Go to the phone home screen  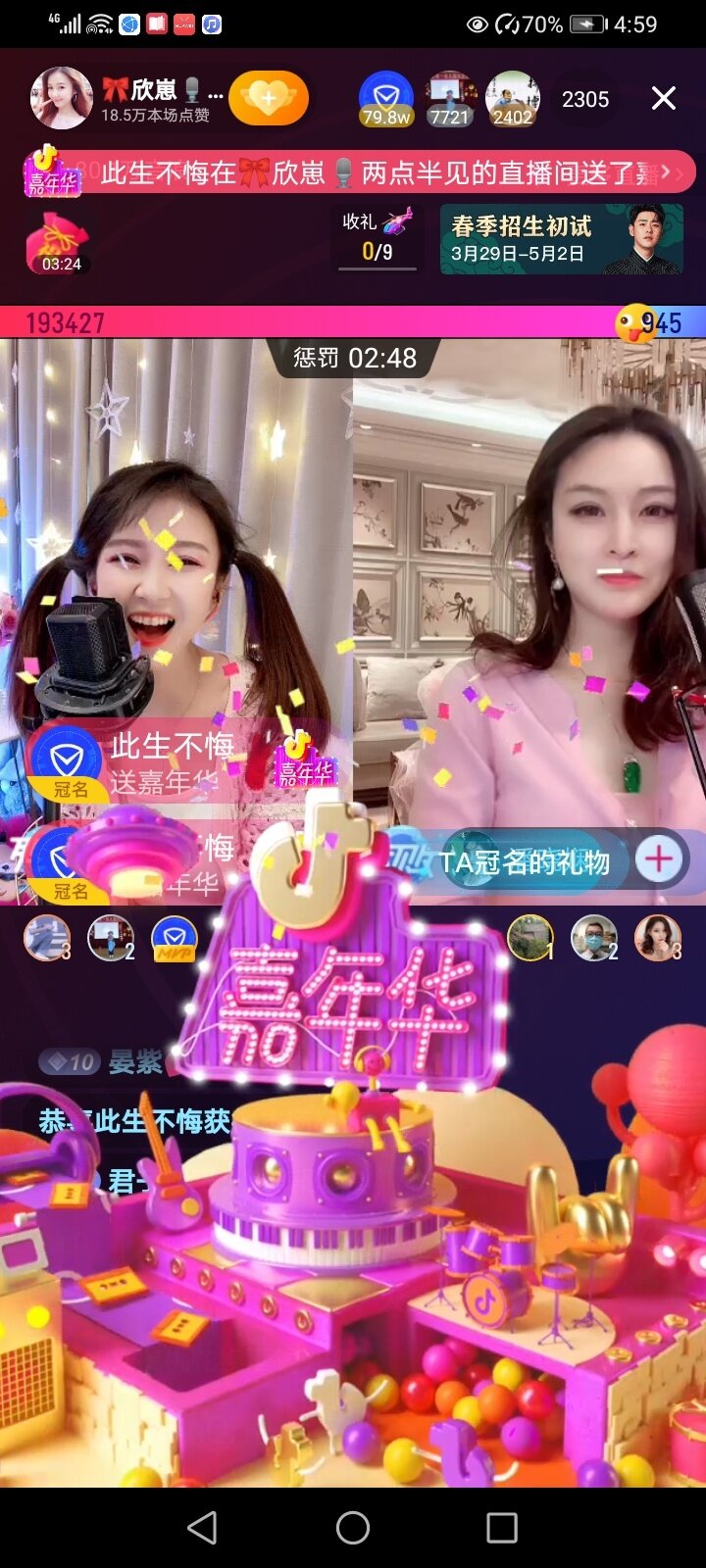(353, 1527)
